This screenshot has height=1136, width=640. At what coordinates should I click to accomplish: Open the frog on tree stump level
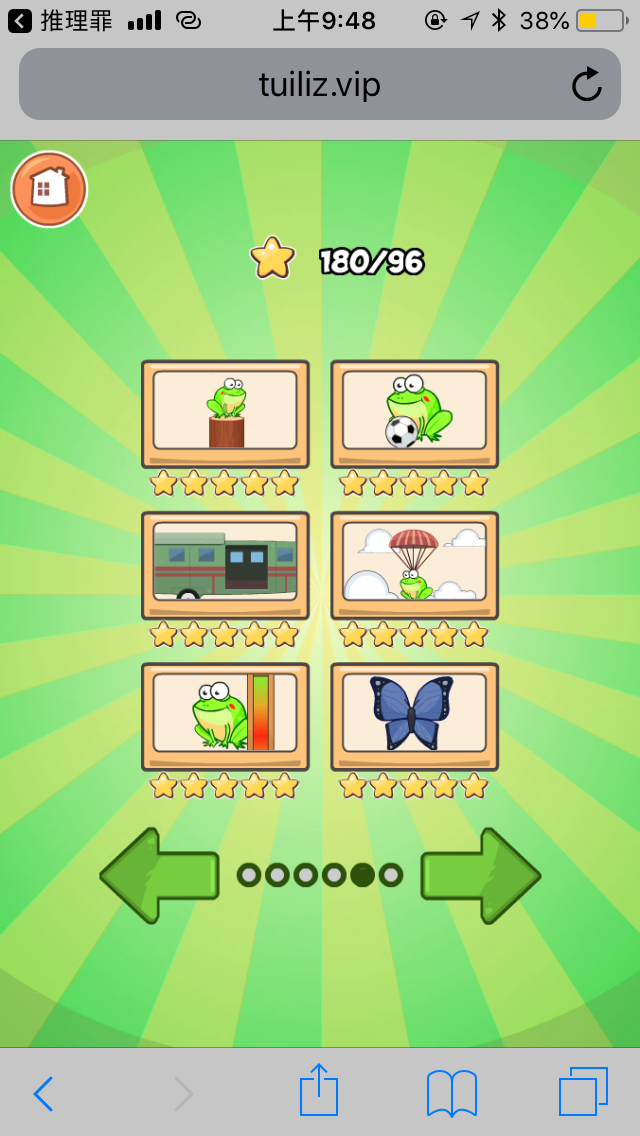pos(225,412)
